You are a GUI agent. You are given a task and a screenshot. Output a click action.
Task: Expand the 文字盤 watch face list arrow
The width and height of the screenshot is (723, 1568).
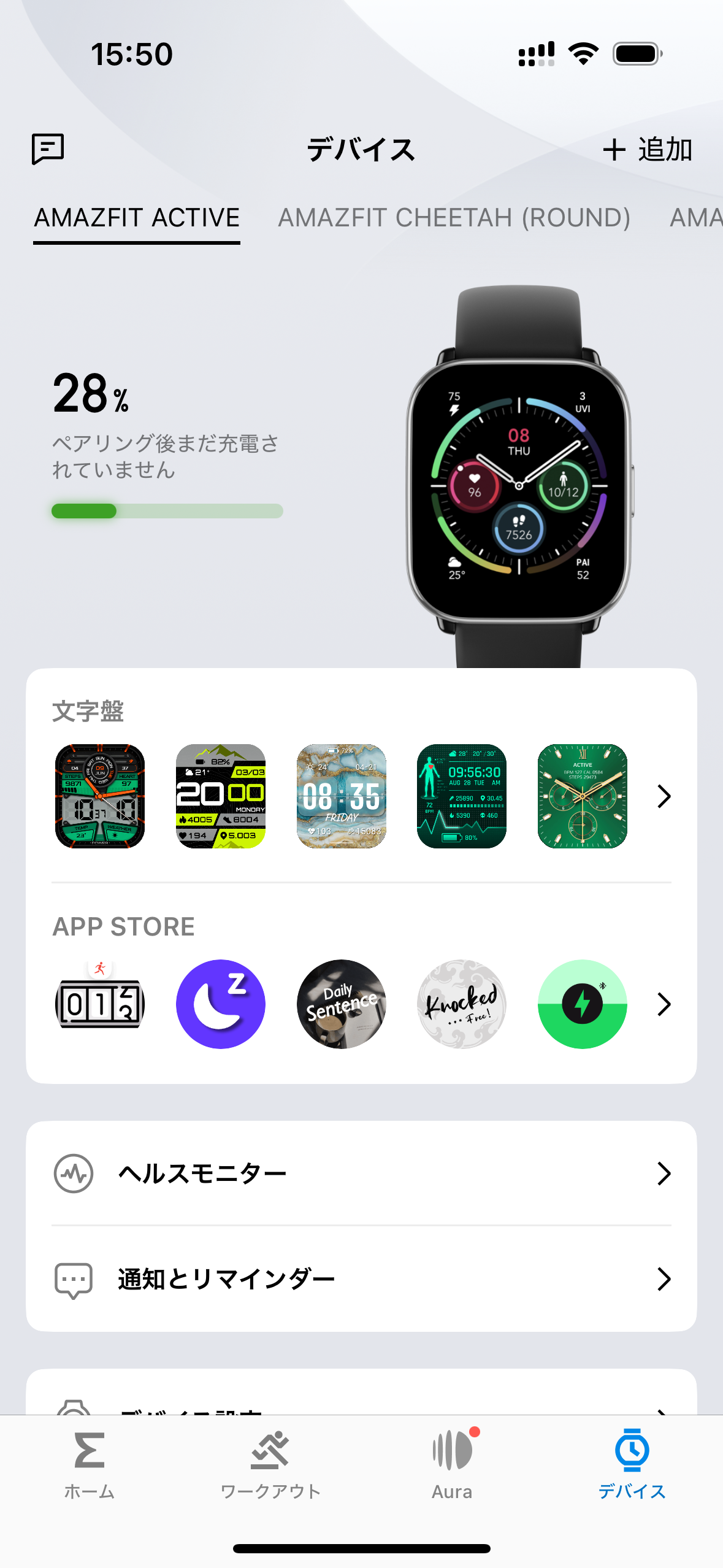point(664,796)
